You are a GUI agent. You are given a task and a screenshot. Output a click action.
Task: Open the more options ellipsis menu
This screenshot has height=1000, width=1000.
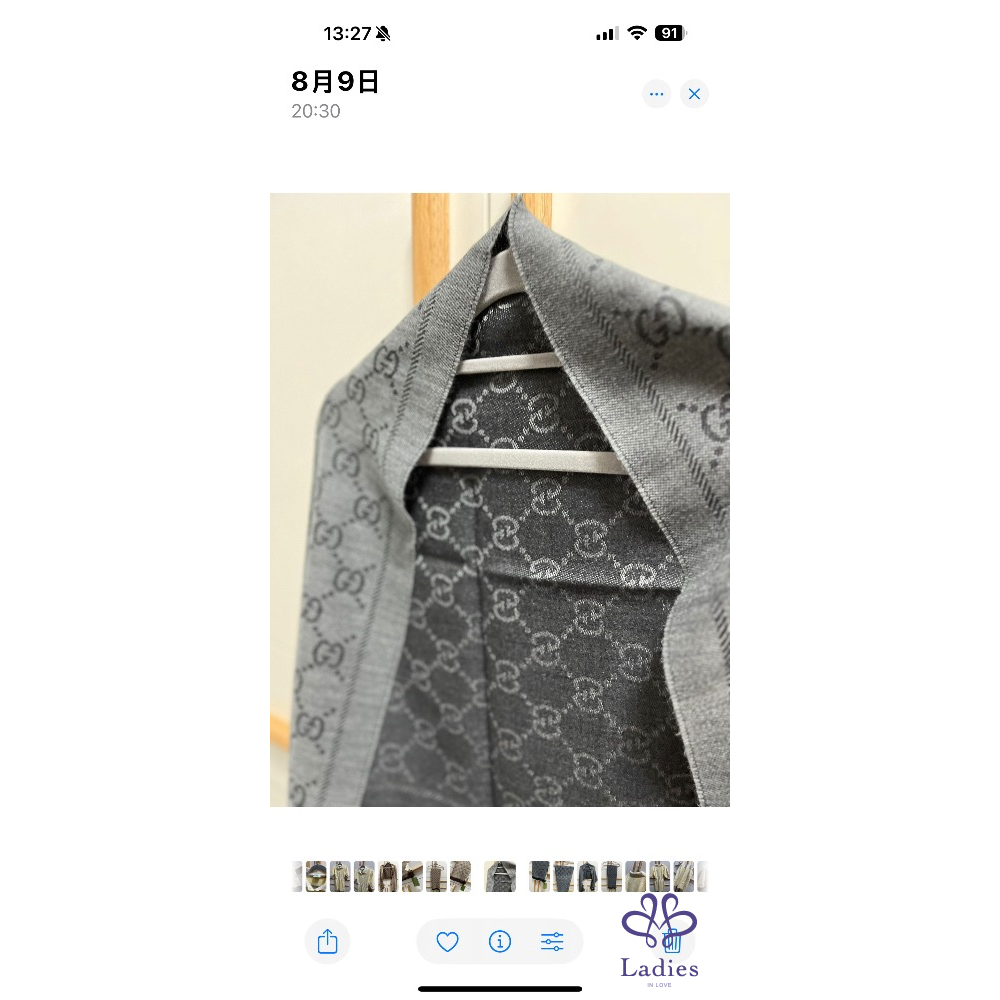click(x=656, y=94)
